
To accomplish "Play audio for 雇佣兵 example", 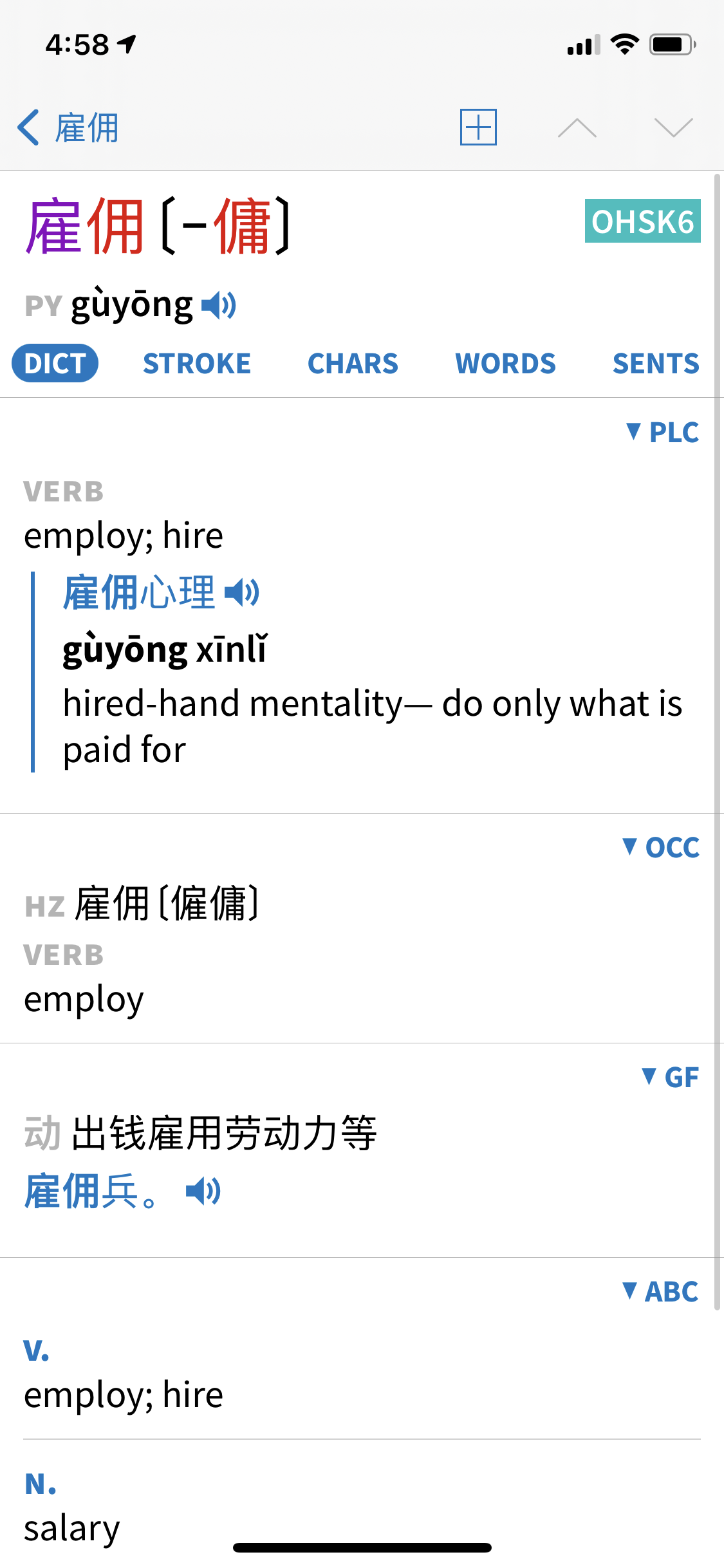I will (x=204, y=1191).
